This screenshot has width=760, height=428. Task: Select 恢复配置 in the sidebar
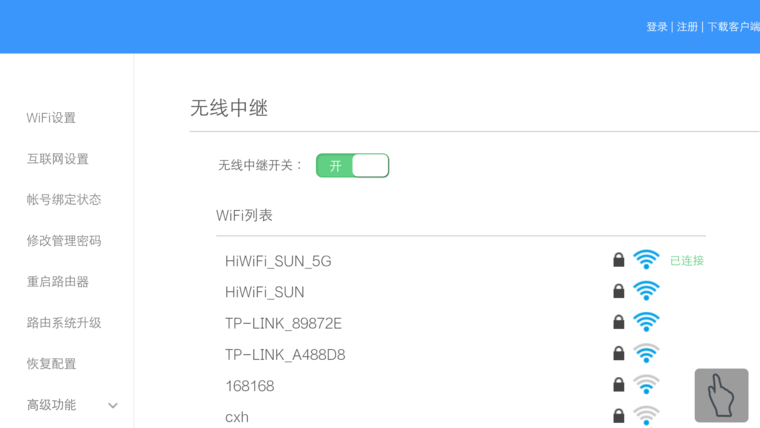coord(51,364)
